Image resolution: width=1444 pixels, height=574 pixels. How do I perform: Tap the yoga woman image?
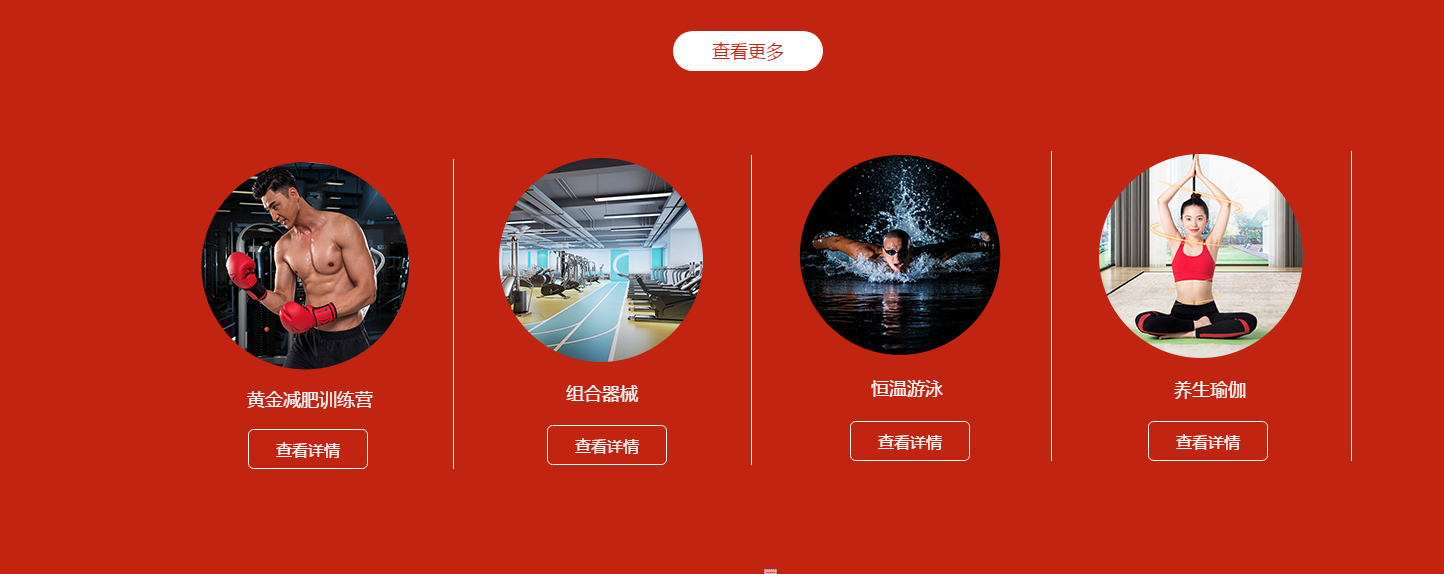pyautogui.click(x=1200, y=256)
